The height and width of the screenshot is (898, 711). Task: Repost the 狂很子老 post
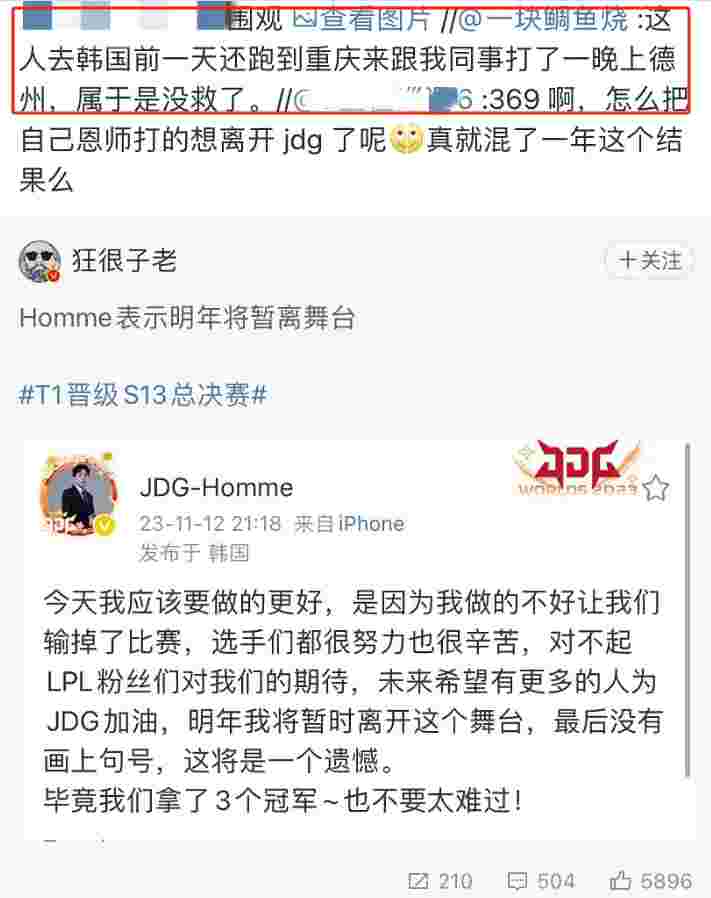pos(440,881)
